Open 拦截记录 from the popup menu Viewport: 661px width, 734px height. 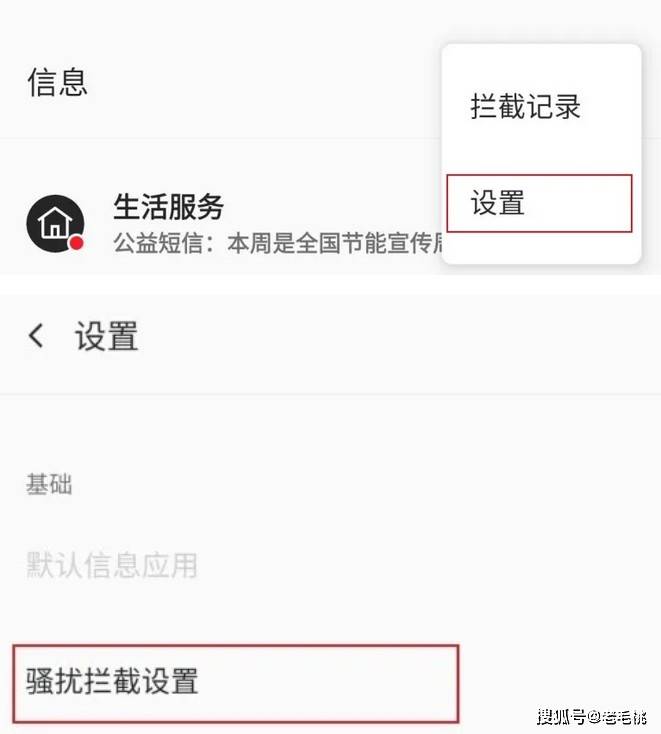coord(526,107)
